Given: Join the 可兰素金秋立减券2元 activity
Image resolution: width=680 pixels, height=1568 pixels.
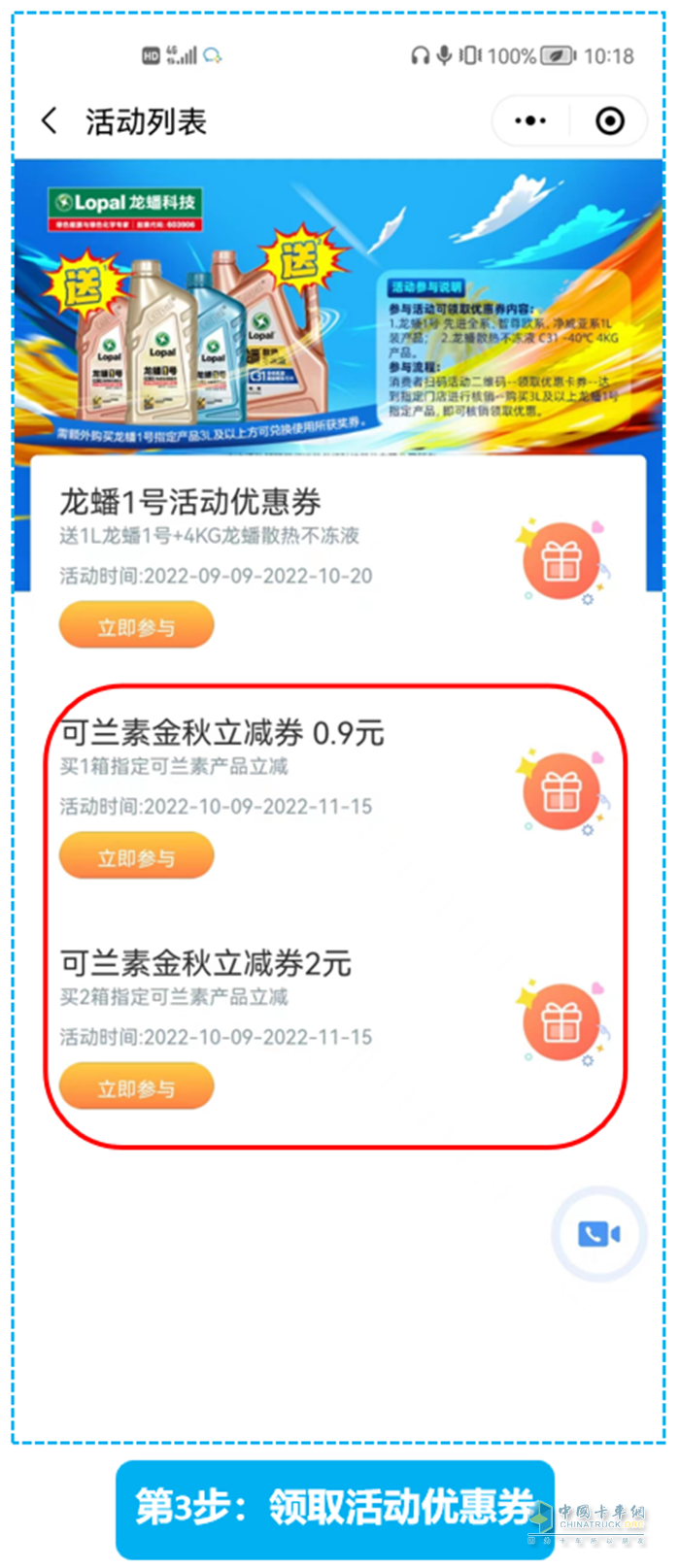Looking at the screenshot, I should pos(136,1087).
